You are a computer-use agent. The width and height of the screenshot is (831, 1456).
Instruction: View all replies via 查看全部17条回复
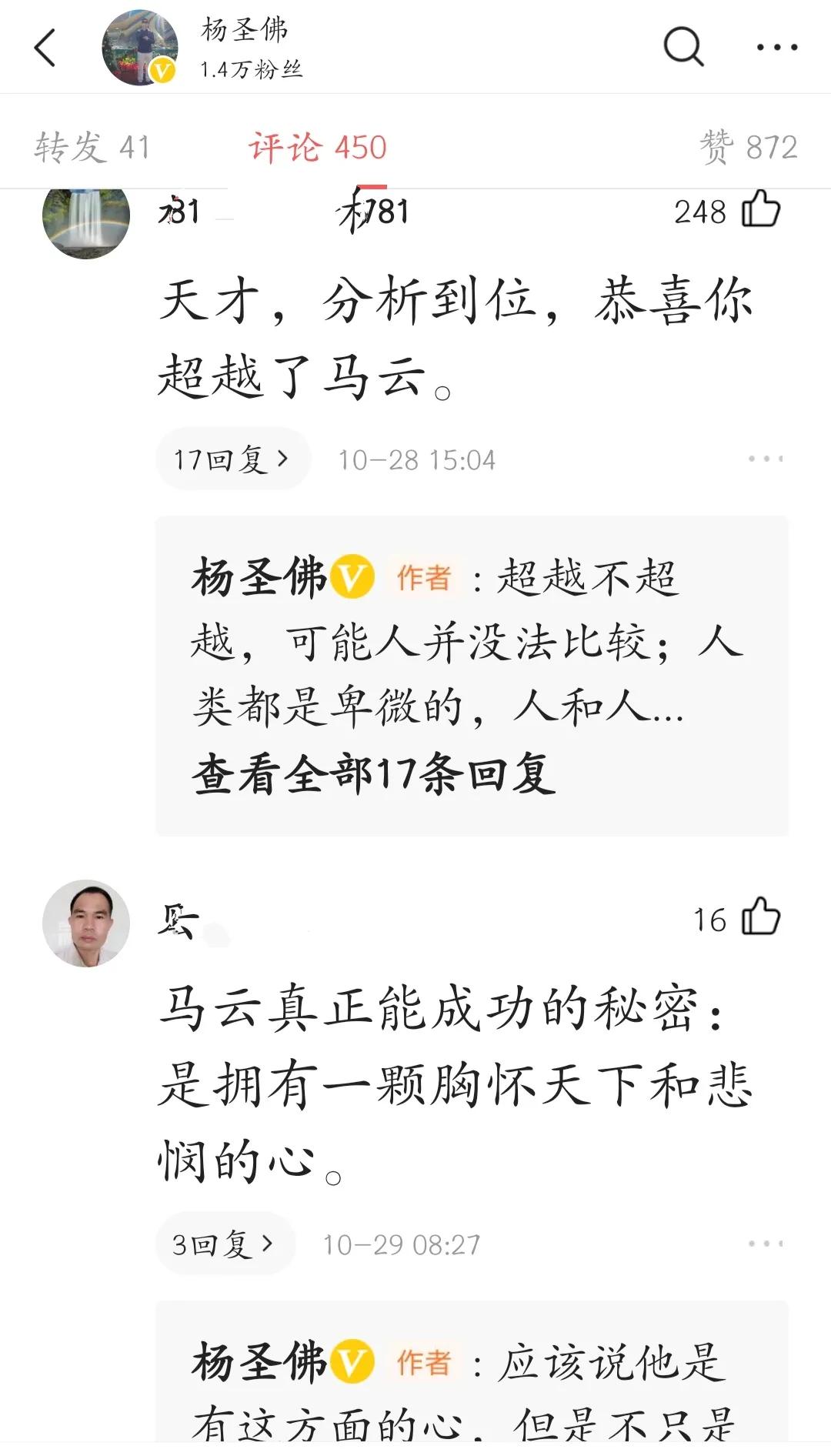[x=373, y=774]
